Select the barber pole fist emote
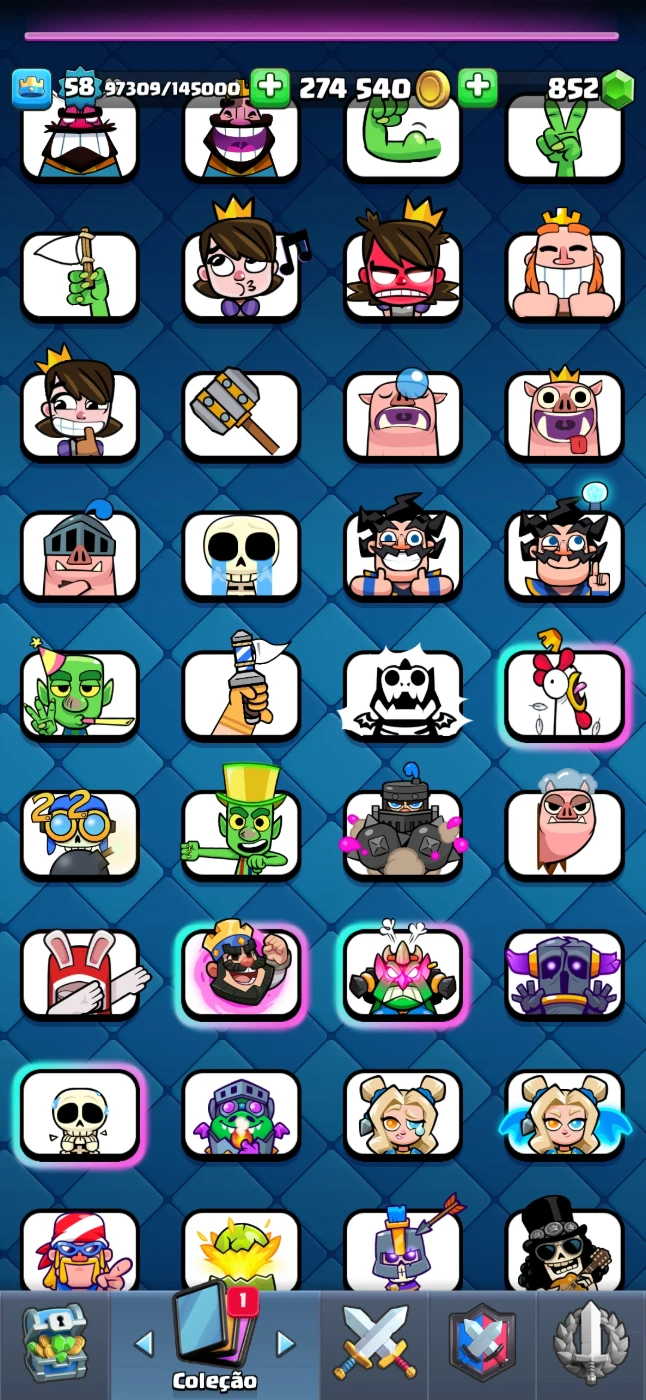 pyautogui.click(x=241, y=695)
